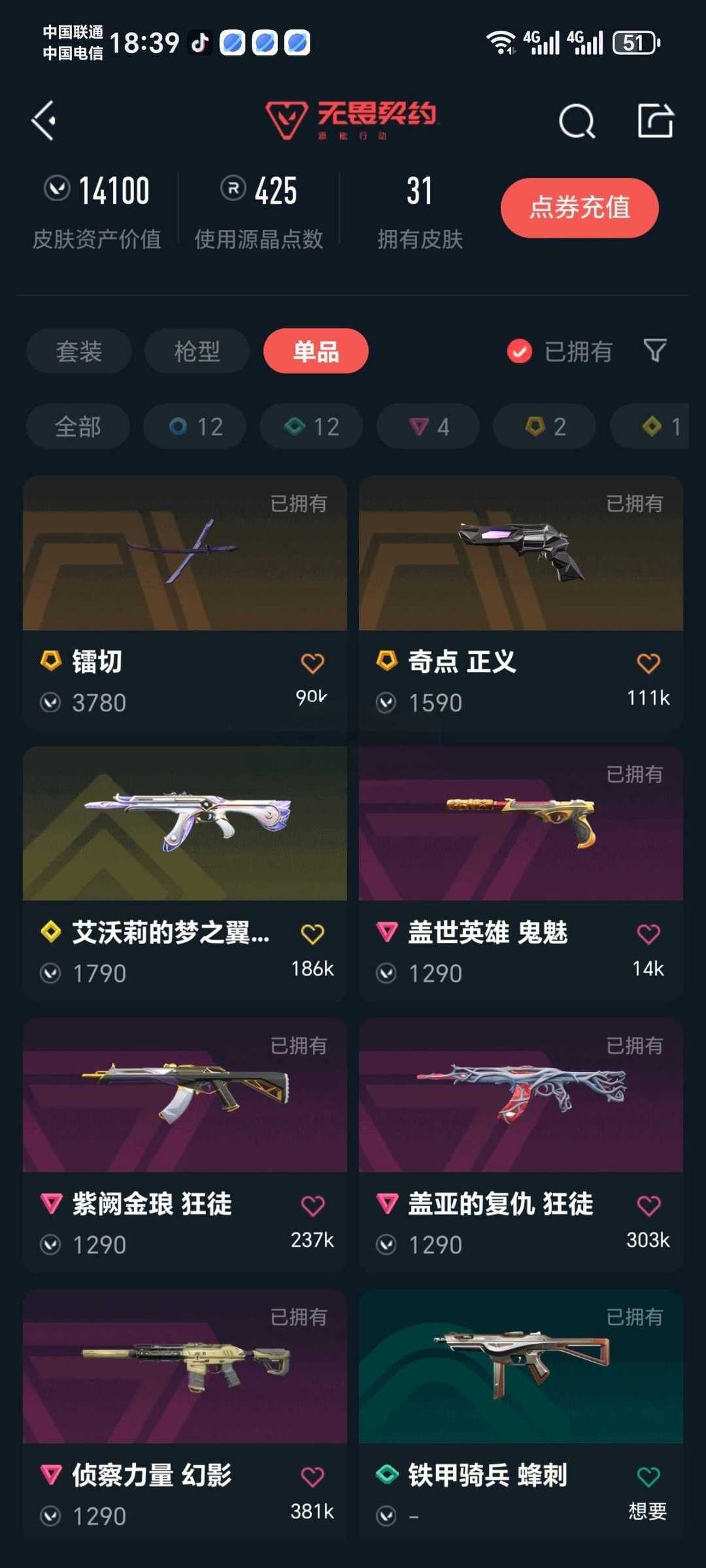The image size is (706, 1568).
Task: Open the 艾沃莉的梦之翼 skin card
Action: tap(185, 874)
